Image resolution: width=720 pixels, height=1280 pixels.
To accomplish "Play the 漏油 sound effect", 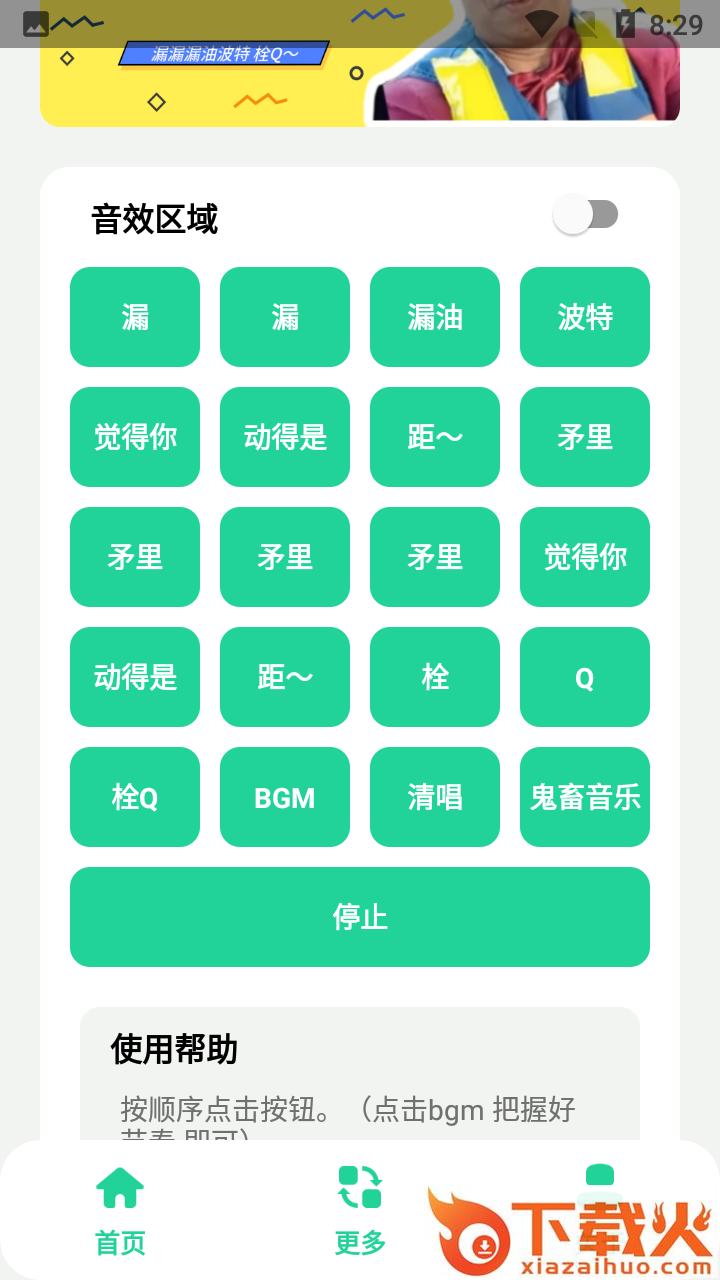I will pos(435,317).
